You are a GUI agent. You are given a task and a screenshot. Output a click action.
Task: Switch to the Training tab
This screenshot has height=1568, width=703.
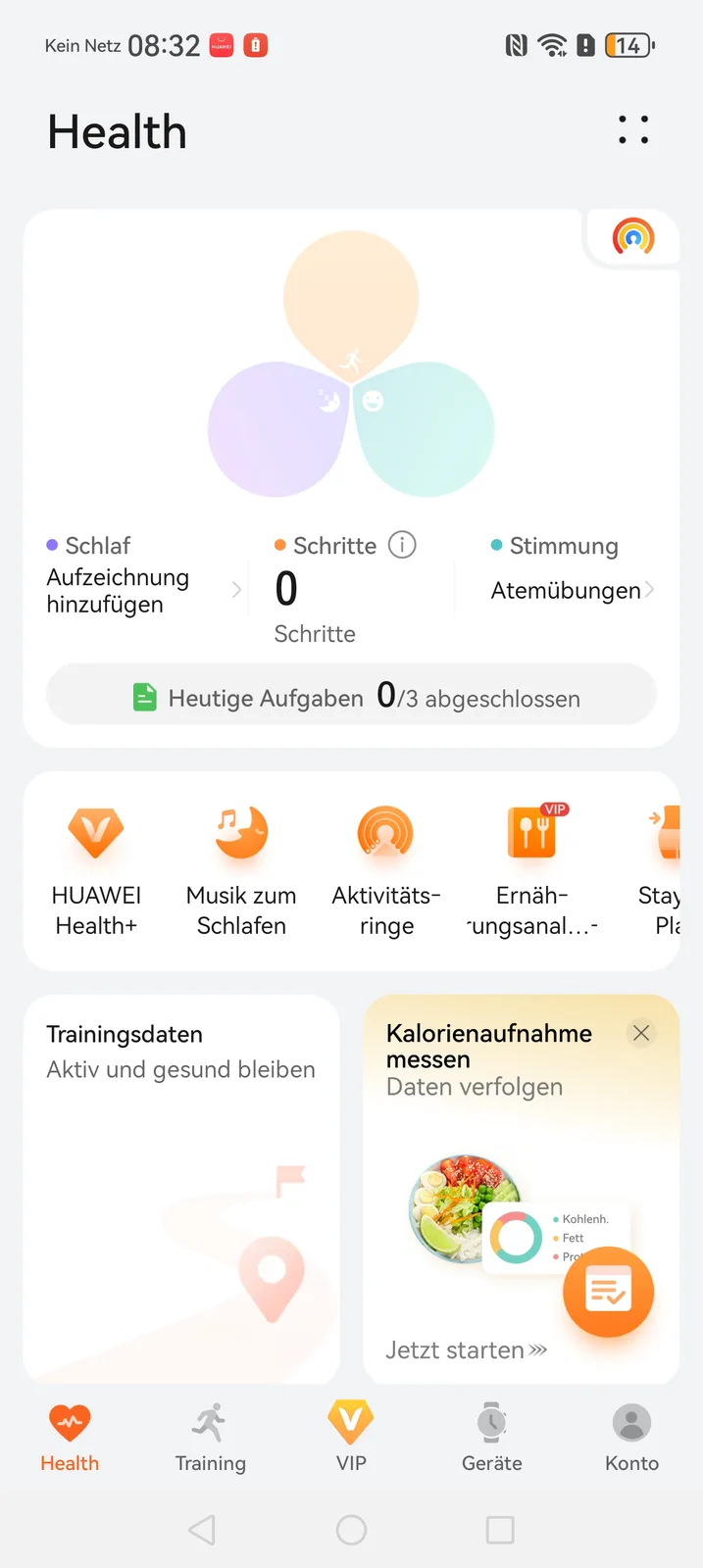[211, 1437]
